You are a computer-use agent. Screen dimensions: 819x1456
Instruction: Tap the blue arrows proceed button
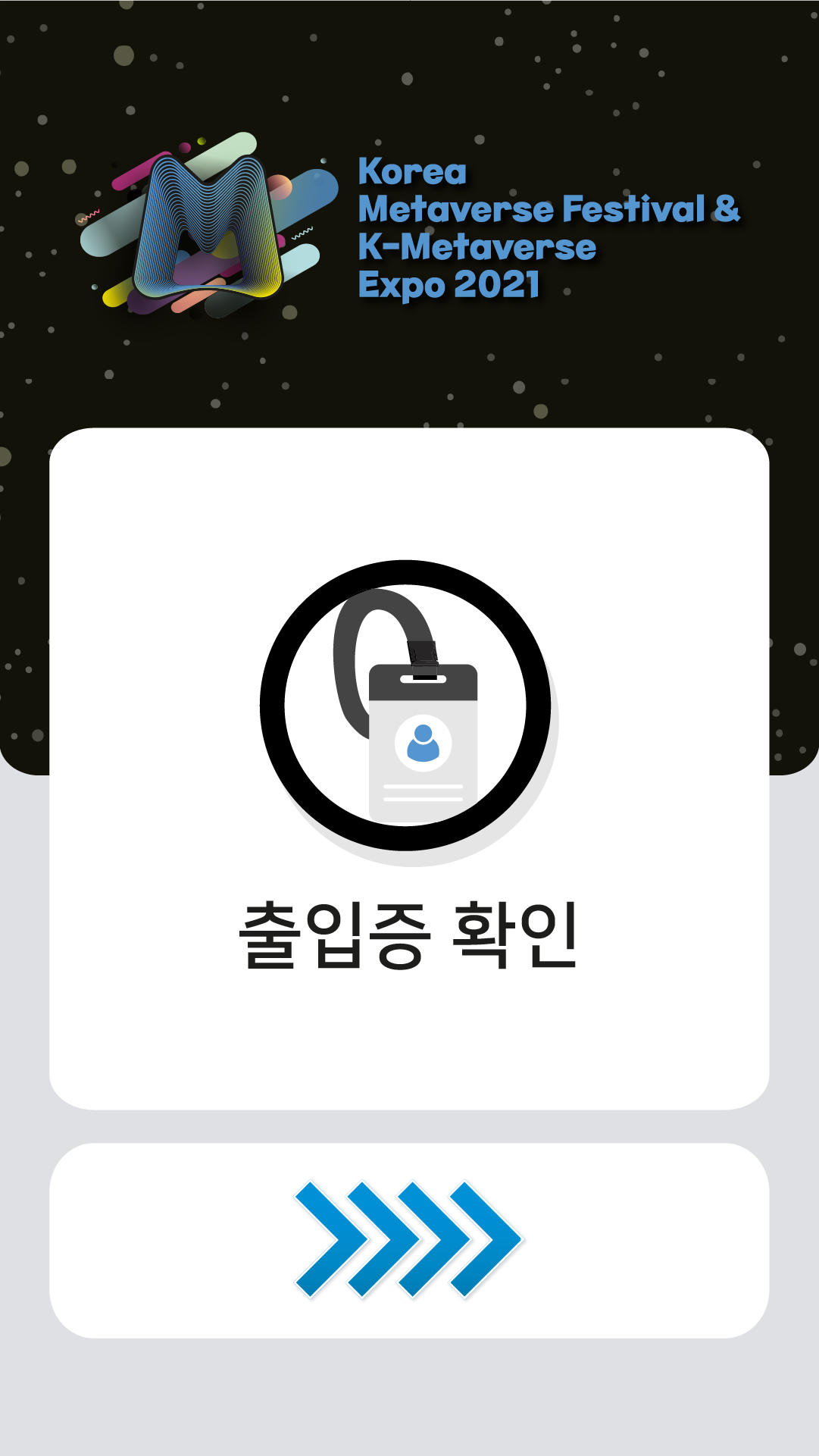(409, 1240)
